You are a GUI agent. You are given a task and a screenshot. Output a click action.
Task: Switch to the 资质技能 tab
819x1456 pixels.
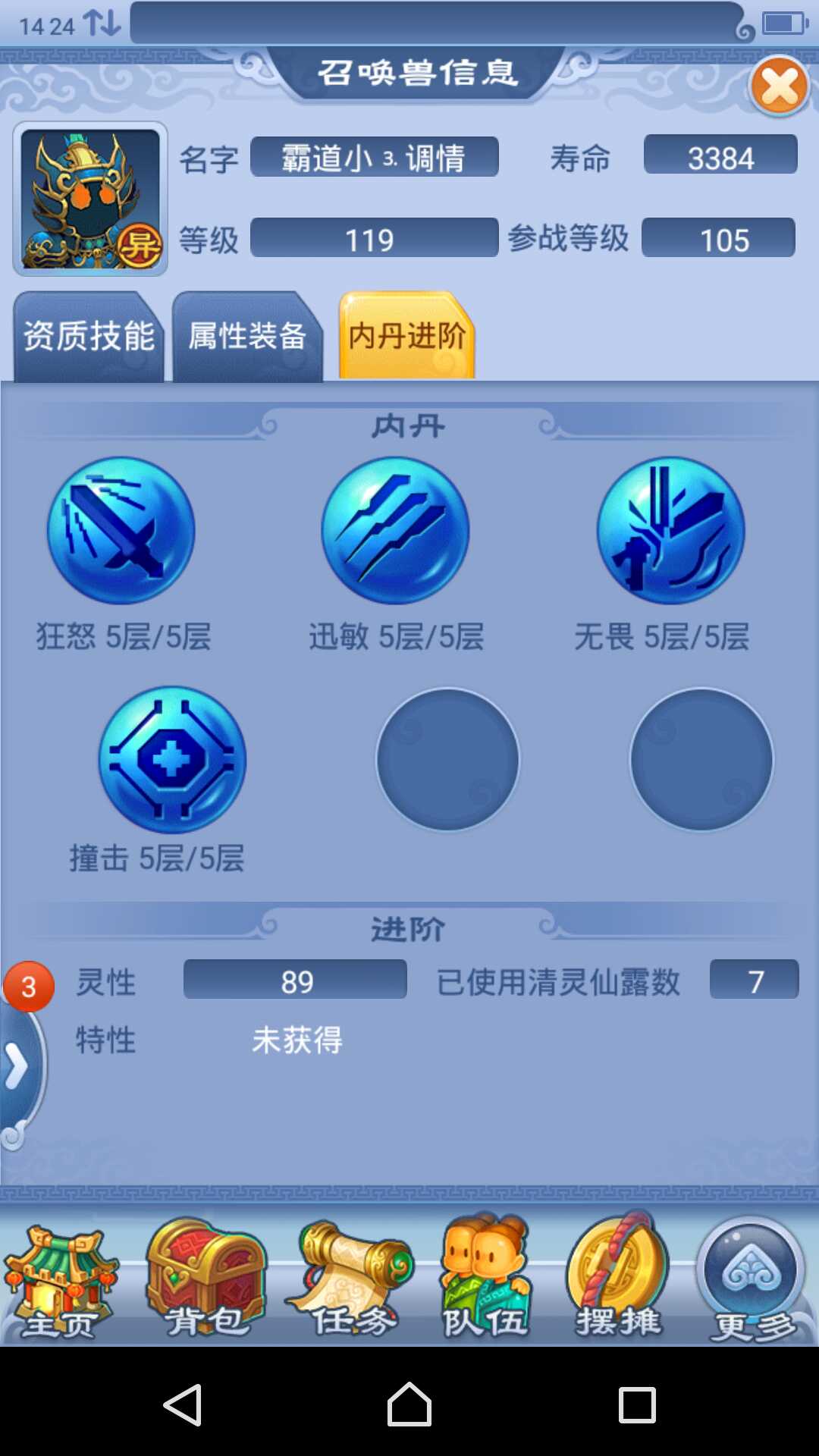89,336
